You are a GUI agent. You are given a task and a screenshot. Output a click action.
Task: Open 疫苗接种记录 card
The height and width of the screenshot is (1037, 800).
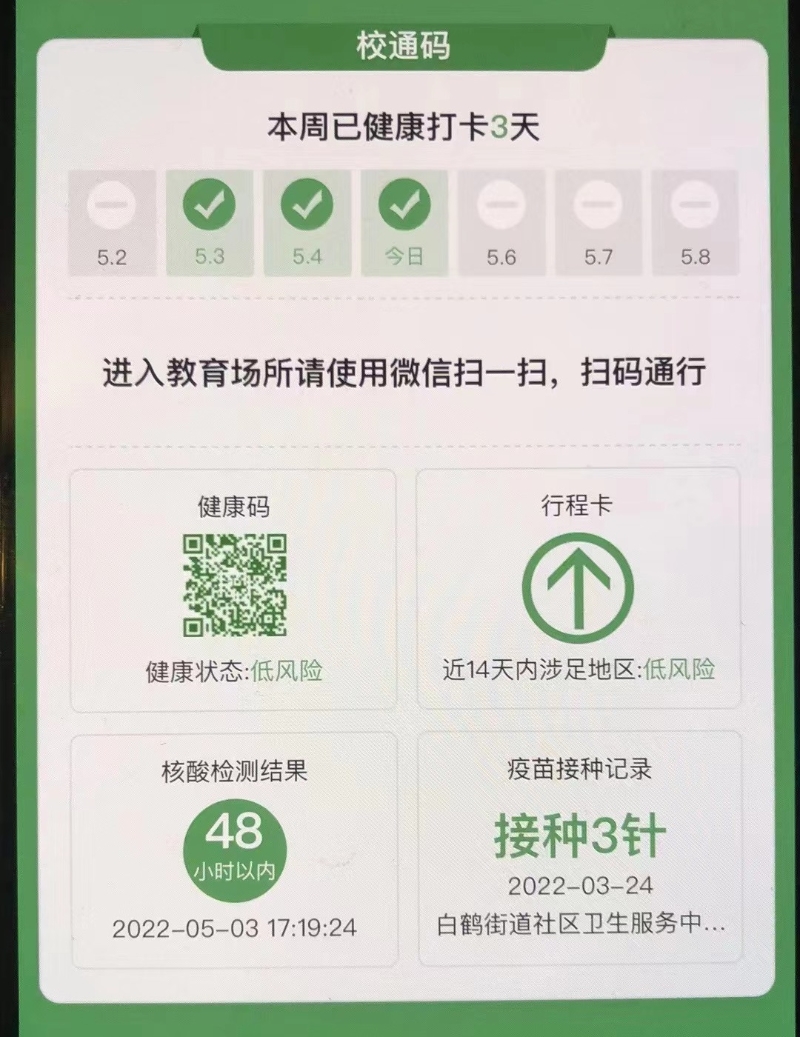[x=580, y=850]
